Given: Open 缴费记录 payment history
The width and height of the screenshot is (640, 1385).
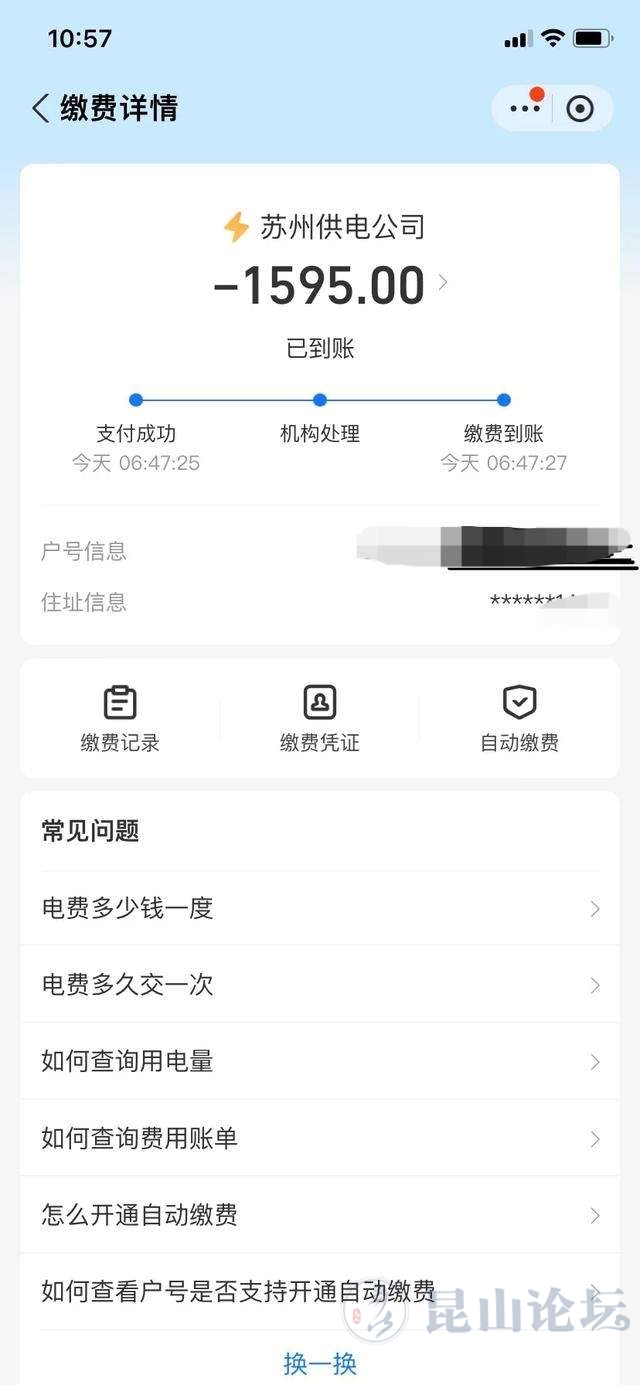Looking at the screenshot, I should point(120,719).
